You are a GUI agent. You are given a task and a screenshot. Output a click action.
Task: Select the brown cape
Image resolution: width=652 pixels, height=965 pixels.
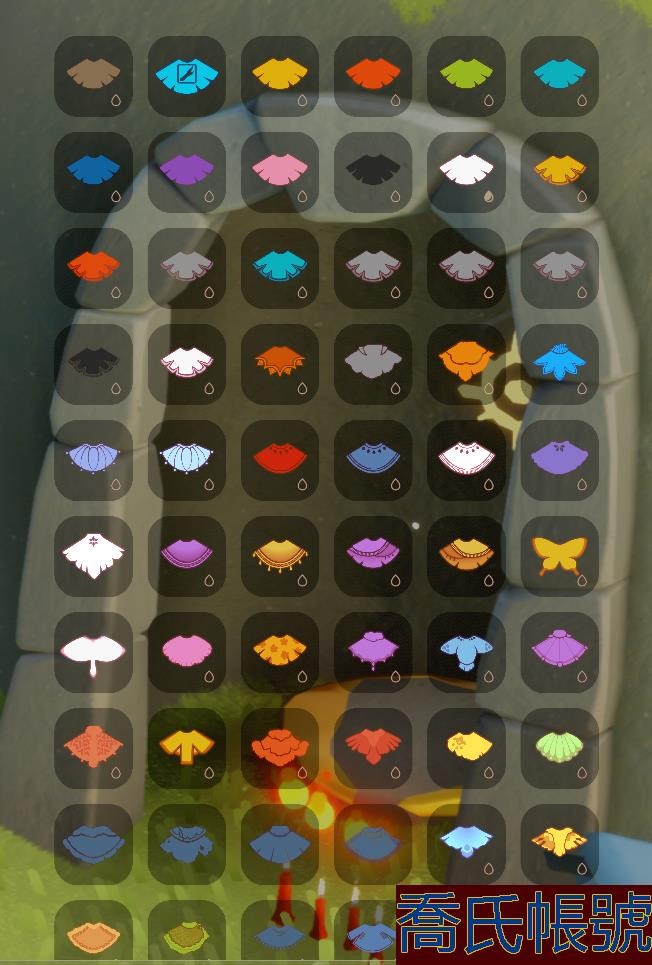pyautogui.click(x=93, y=75)
